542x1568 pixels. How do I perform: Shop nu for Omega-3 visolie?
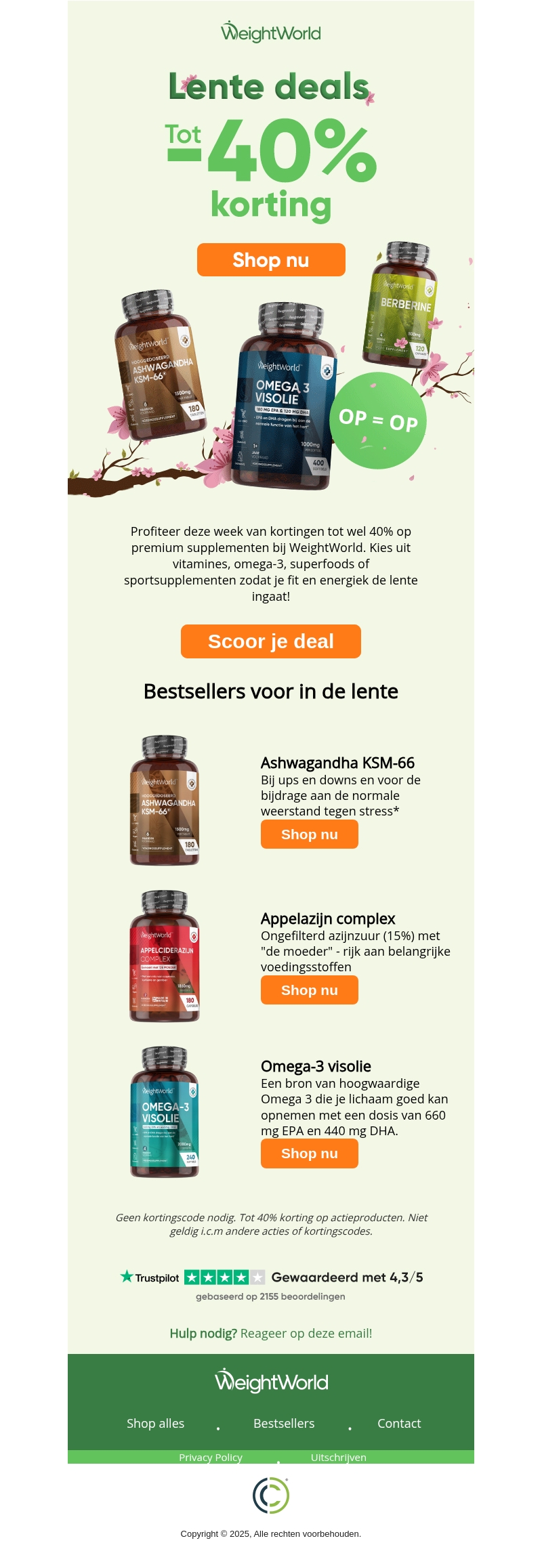[309, 1153]
